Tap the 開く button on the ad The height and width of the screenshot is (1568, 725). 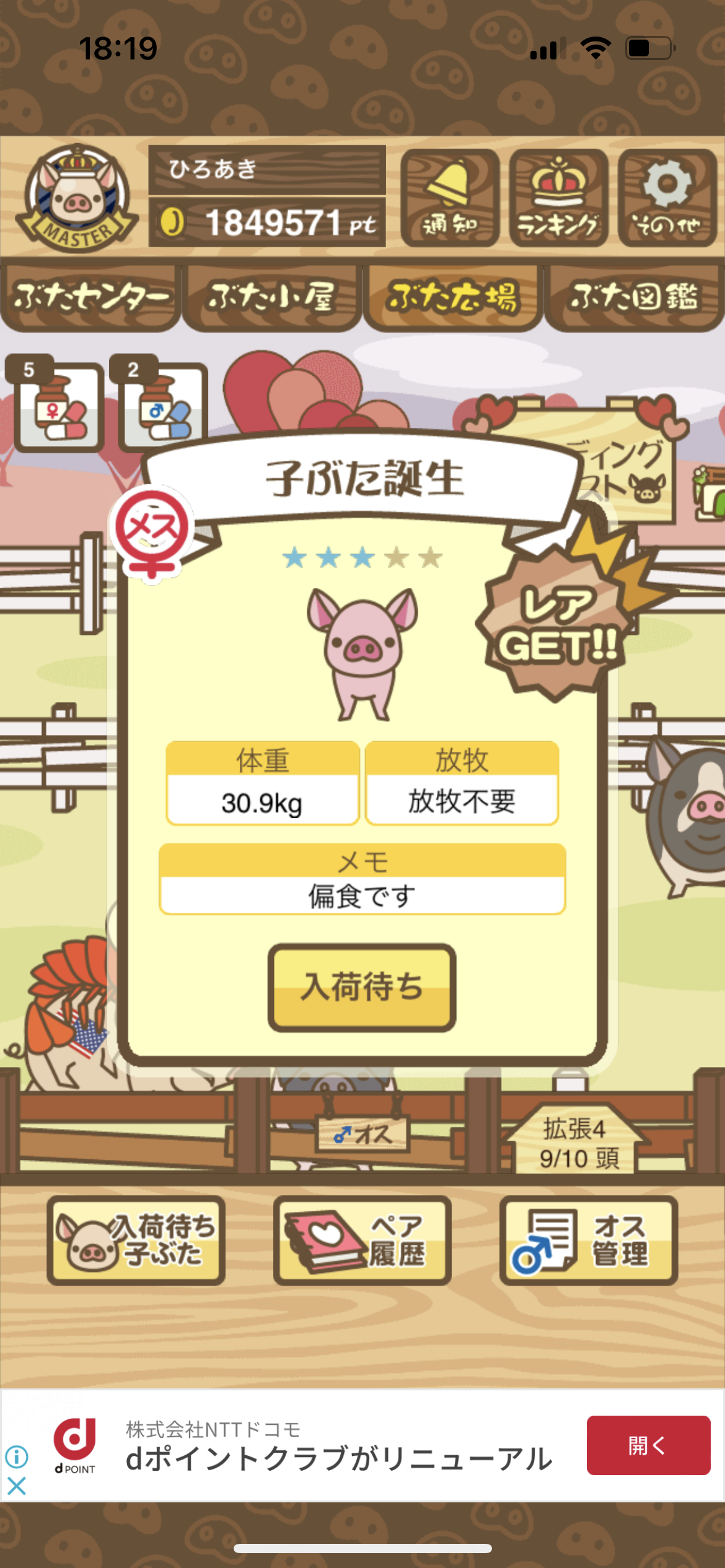(x=648, y=1445)
